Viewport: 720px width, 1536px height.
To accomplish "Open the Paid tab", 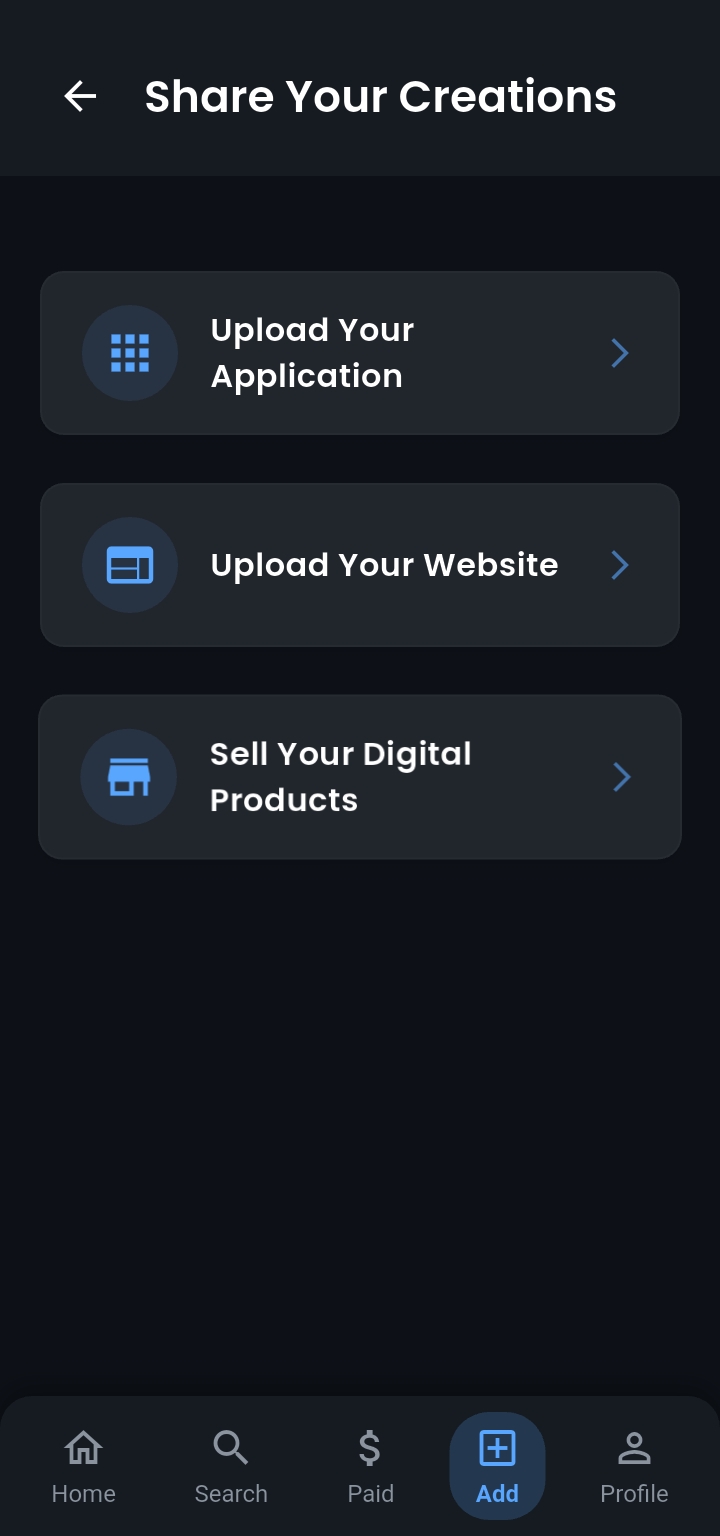I will point(370,1466).
